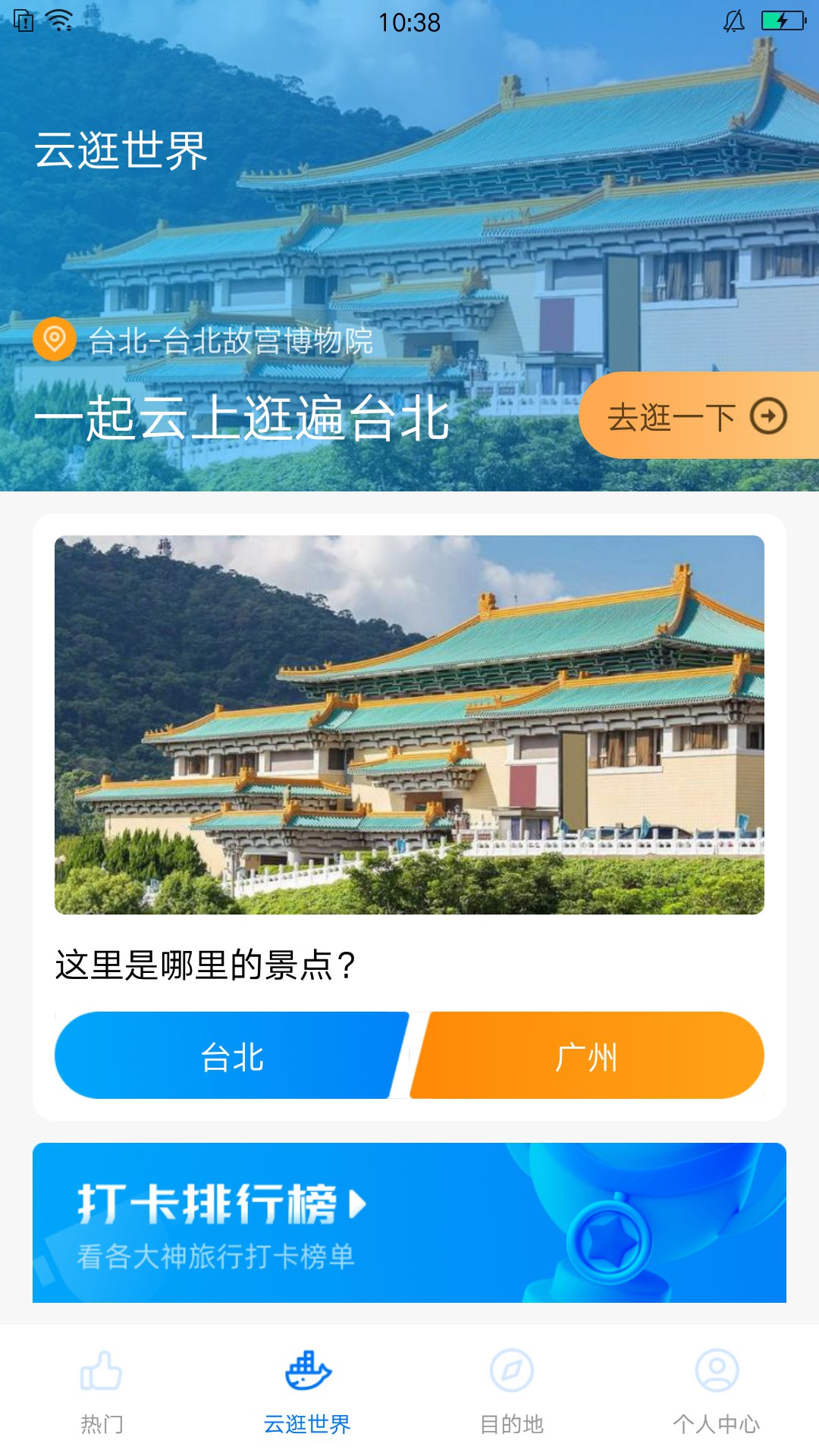Tap the circular arrow icon inside 去逛一下

click(769, 416)
